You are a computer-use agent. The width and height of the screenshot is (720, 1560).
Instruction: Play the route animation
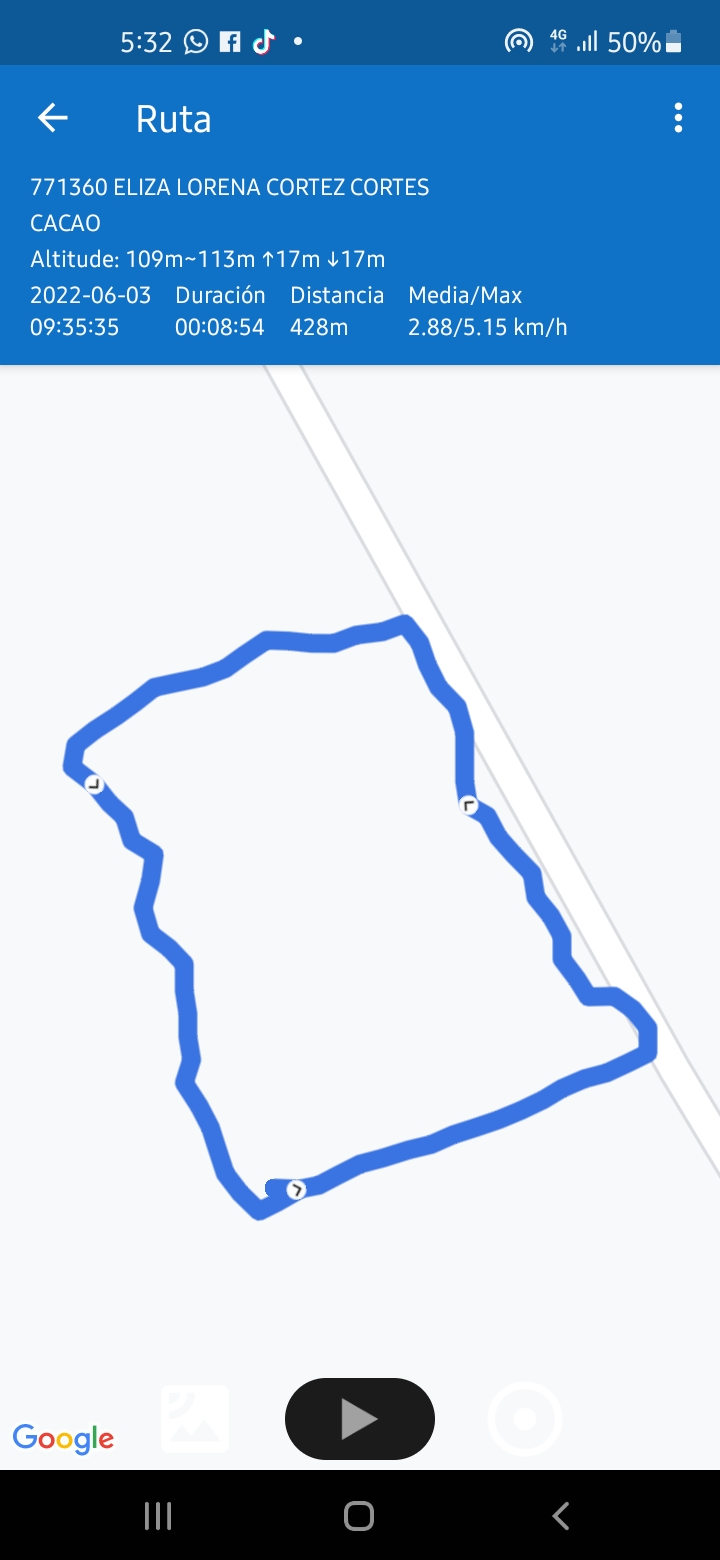360,1419
